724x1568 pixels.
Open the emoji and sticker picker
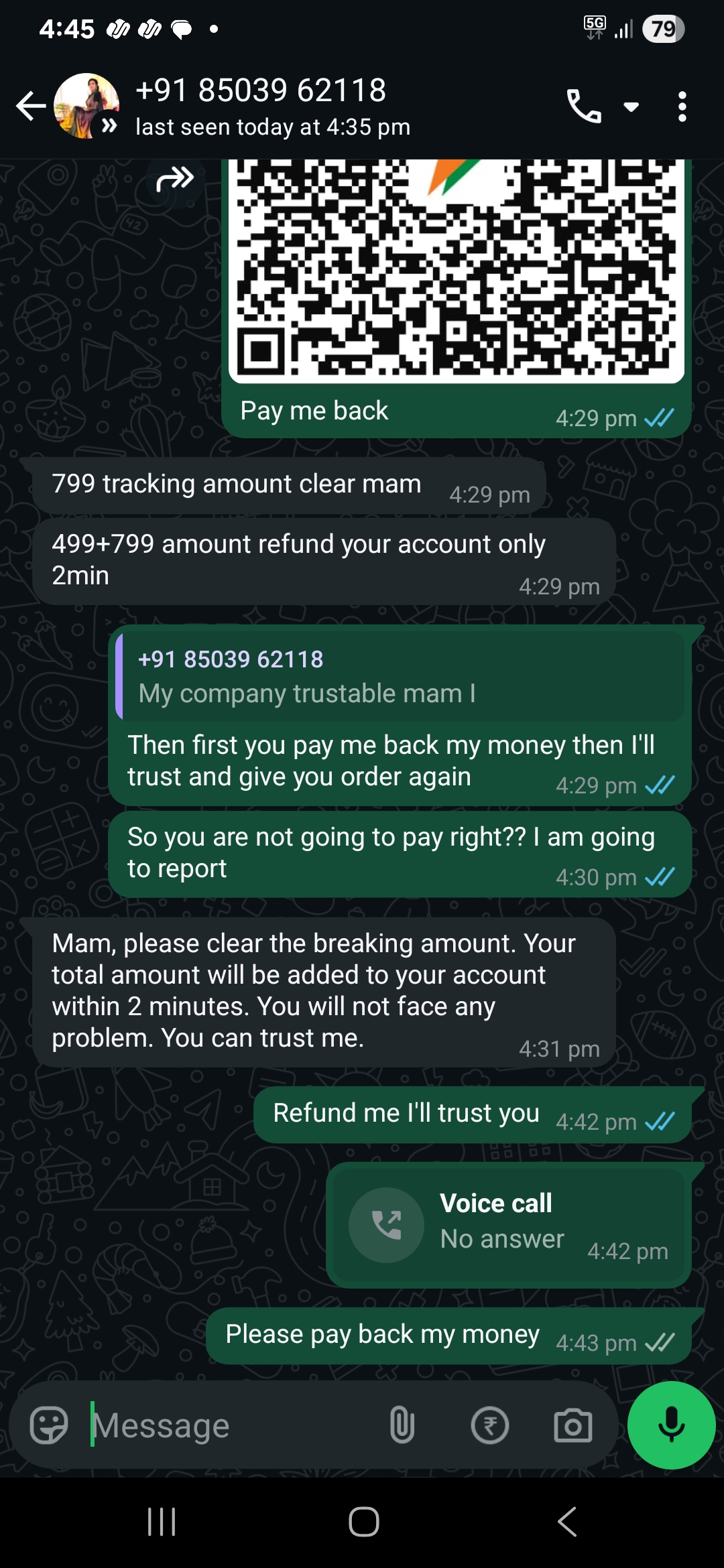pyautogui.click(x=49, y=1425)
